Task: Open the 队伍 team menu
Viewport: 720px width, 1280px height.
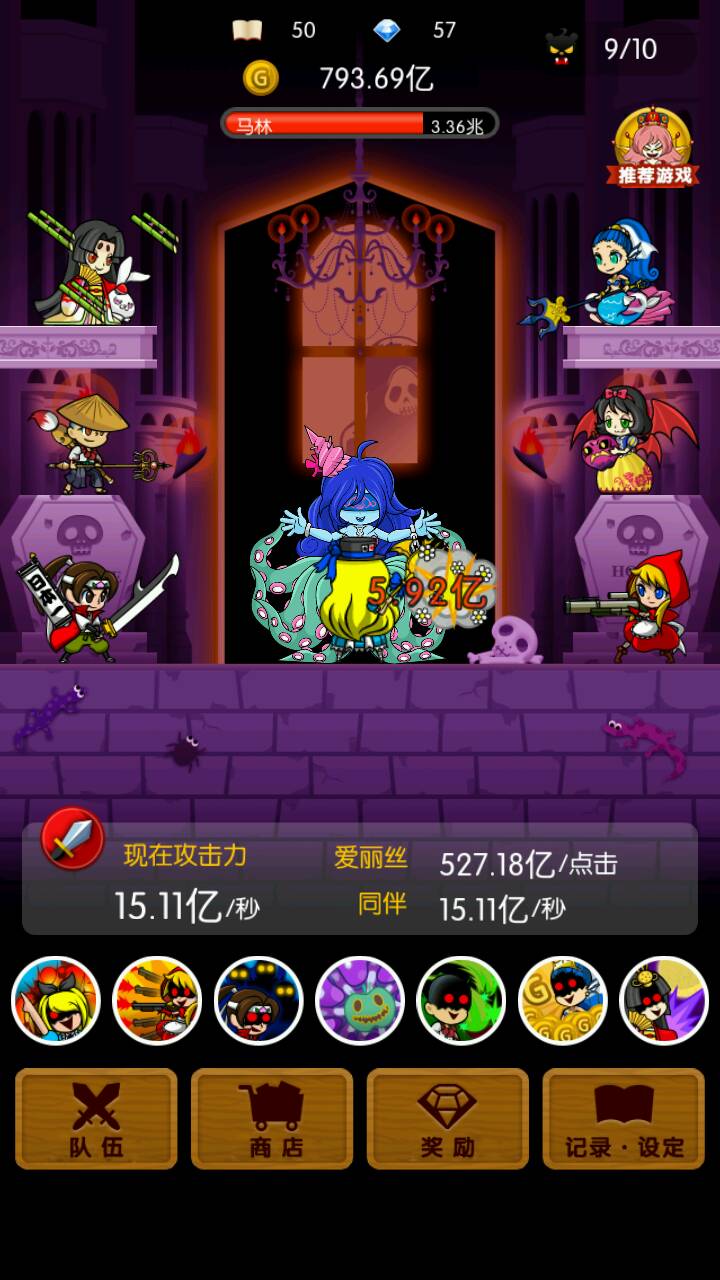Action: tap(96, 1118)
